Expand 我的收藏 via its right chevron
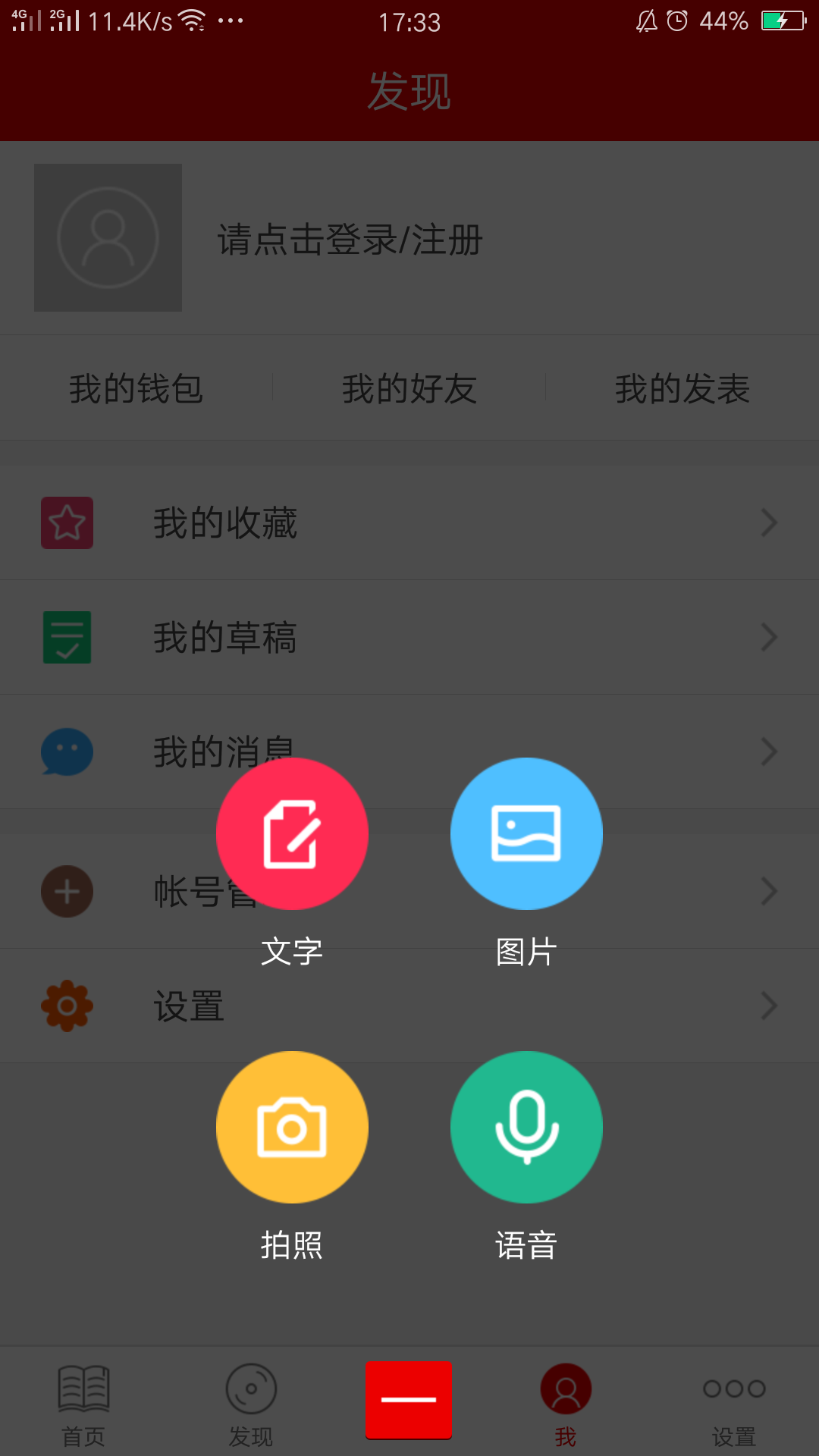Screen dimensions: 819x1456 (x=768, y=522)
